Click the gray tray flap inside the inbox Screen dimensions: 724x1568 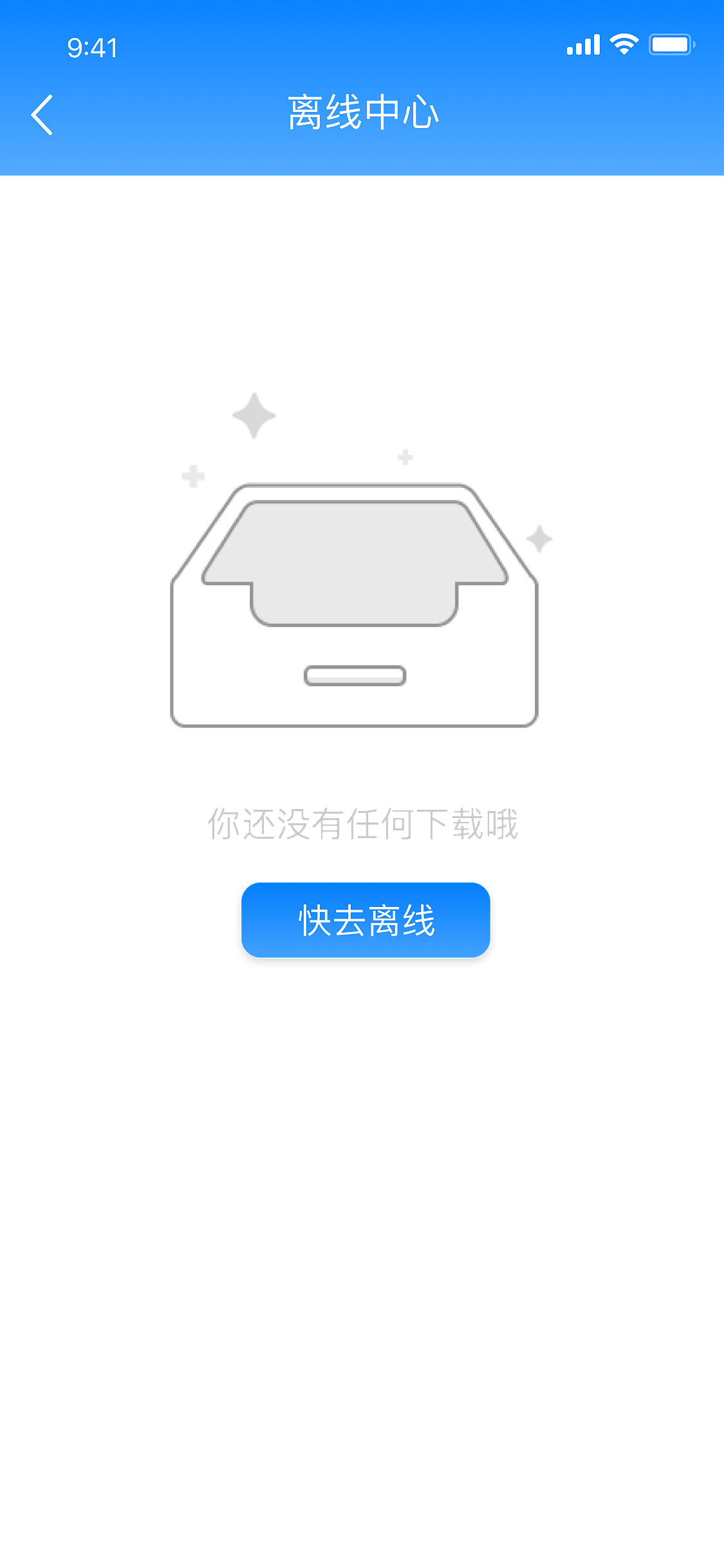click(x=355, y=560)
